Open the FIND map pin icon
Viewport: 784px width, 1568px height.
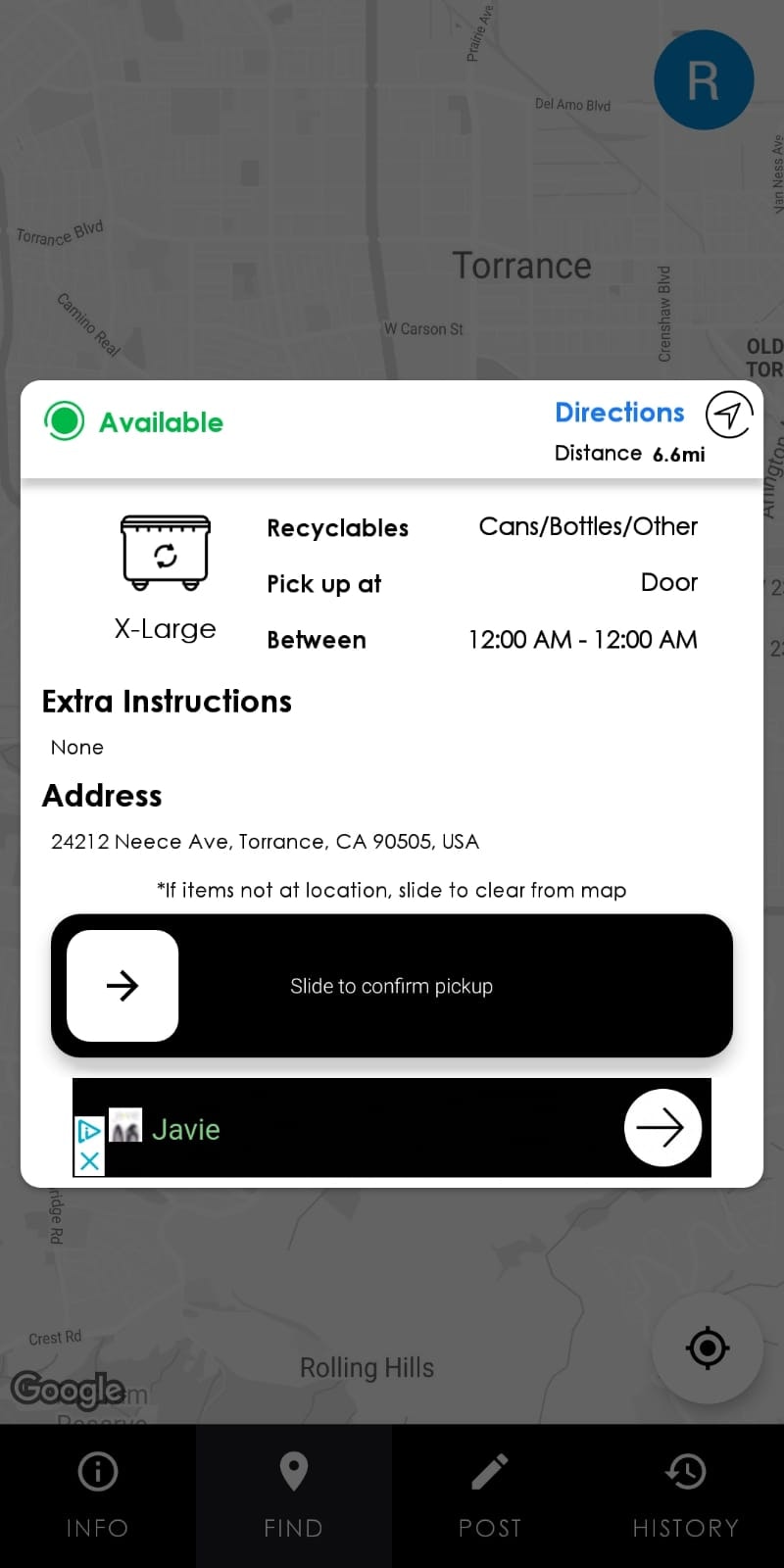(x=293, y=1471)
